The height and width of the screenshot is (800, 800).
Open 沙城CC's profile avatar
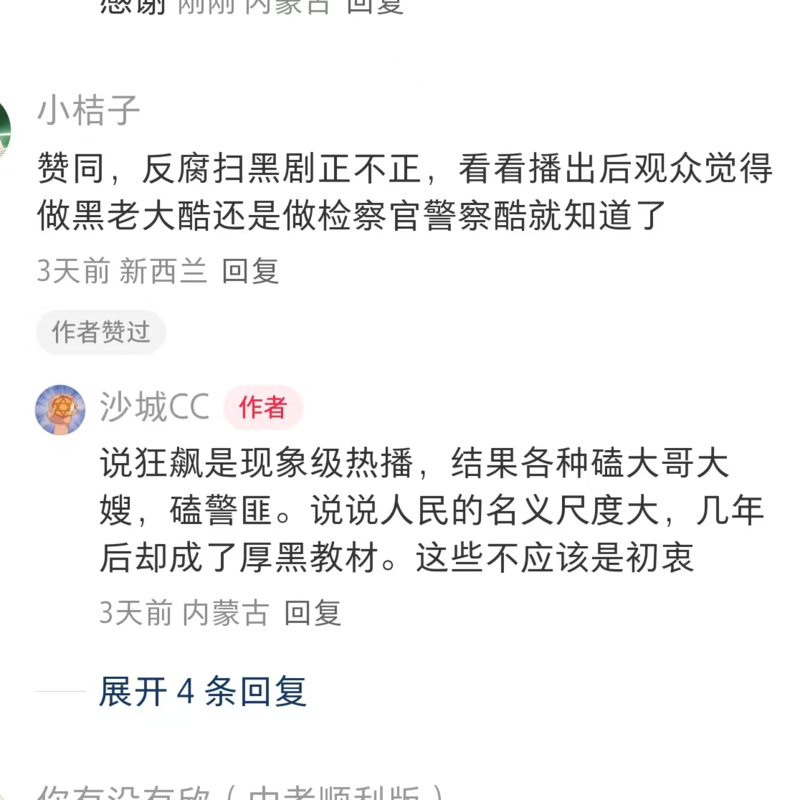click(x=60, y=409)
